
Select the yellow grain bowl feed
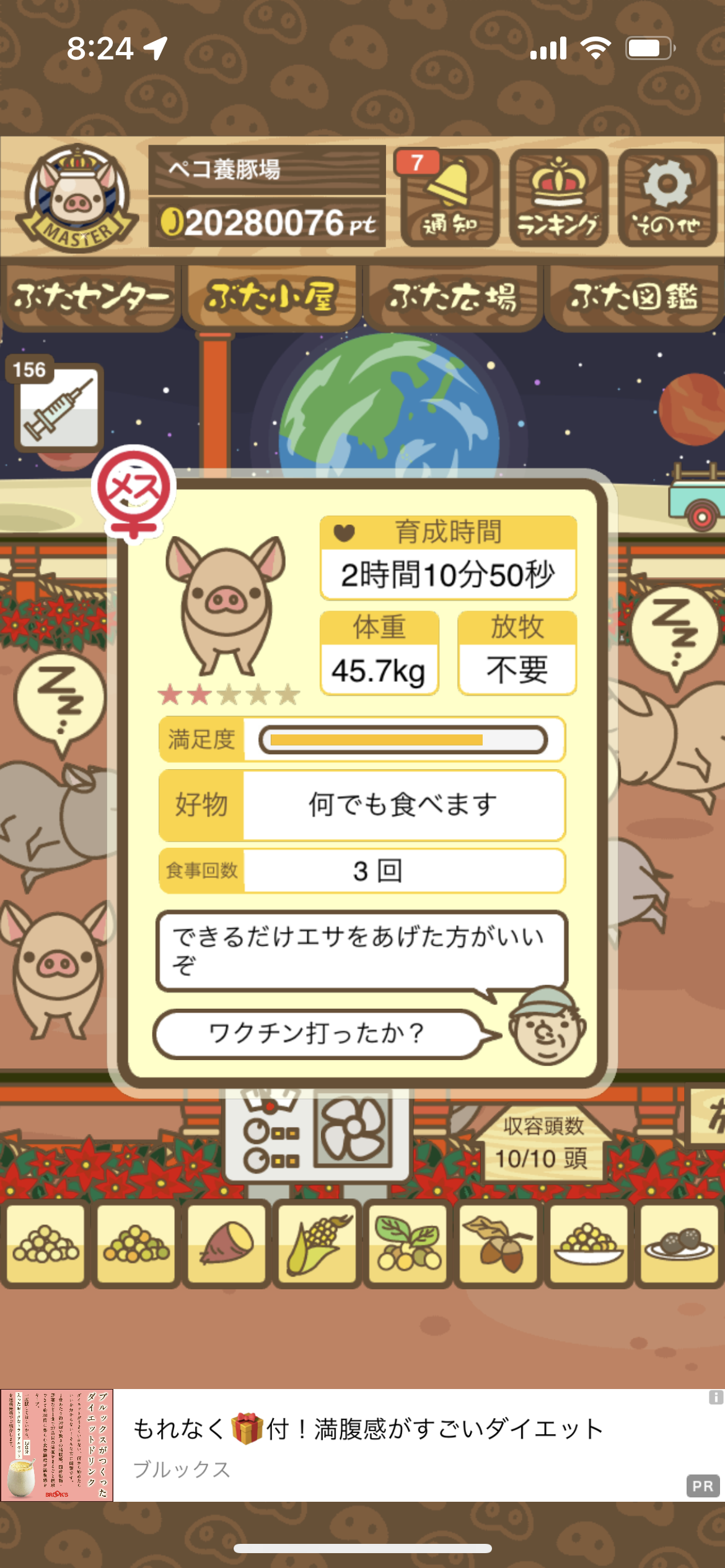tap(589, 1244)
